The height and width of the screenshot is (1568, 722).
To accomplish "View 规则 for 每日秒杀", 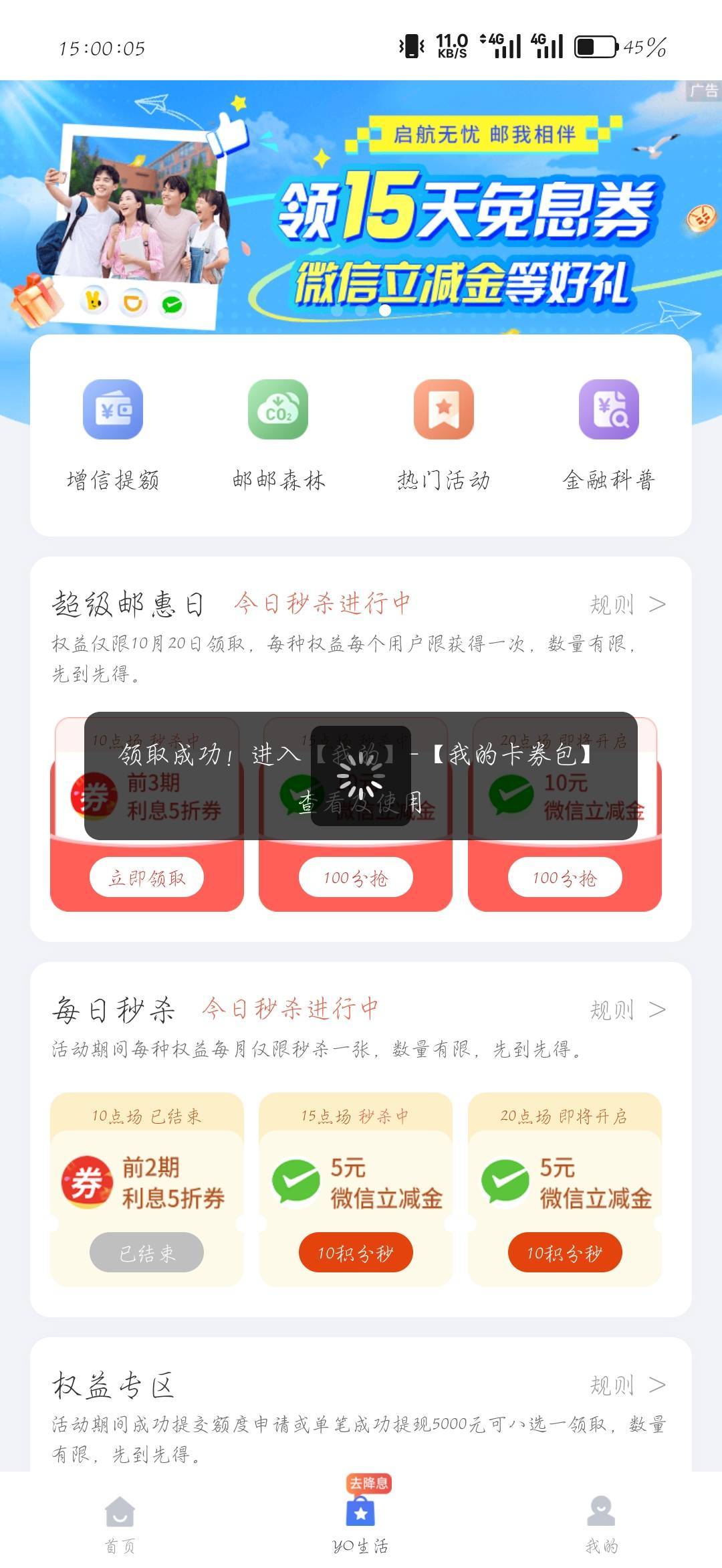I will coord(627,1010).
